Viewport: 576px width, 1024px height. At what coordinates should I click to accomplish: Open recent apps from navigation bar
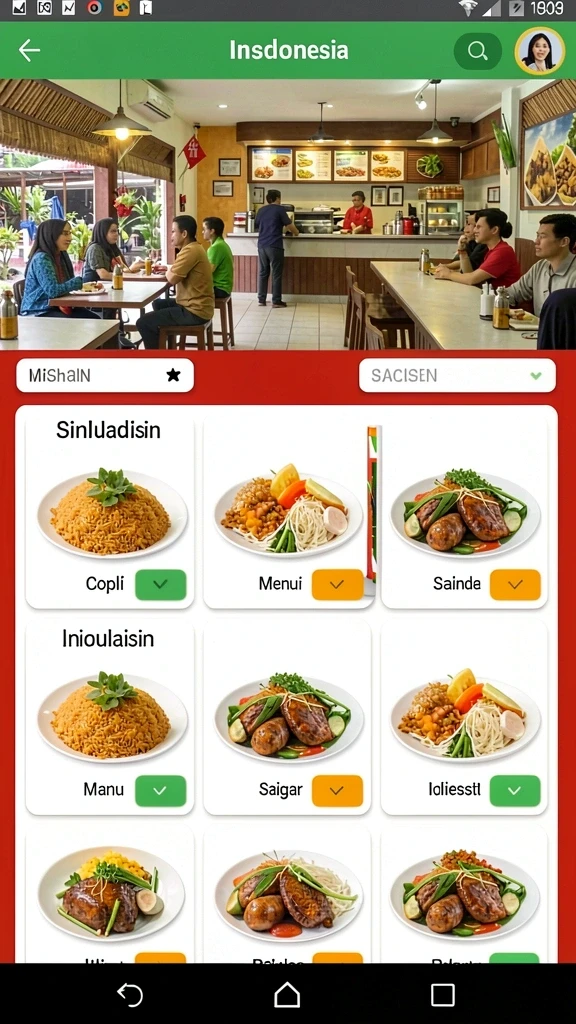[x=443, y=995]
